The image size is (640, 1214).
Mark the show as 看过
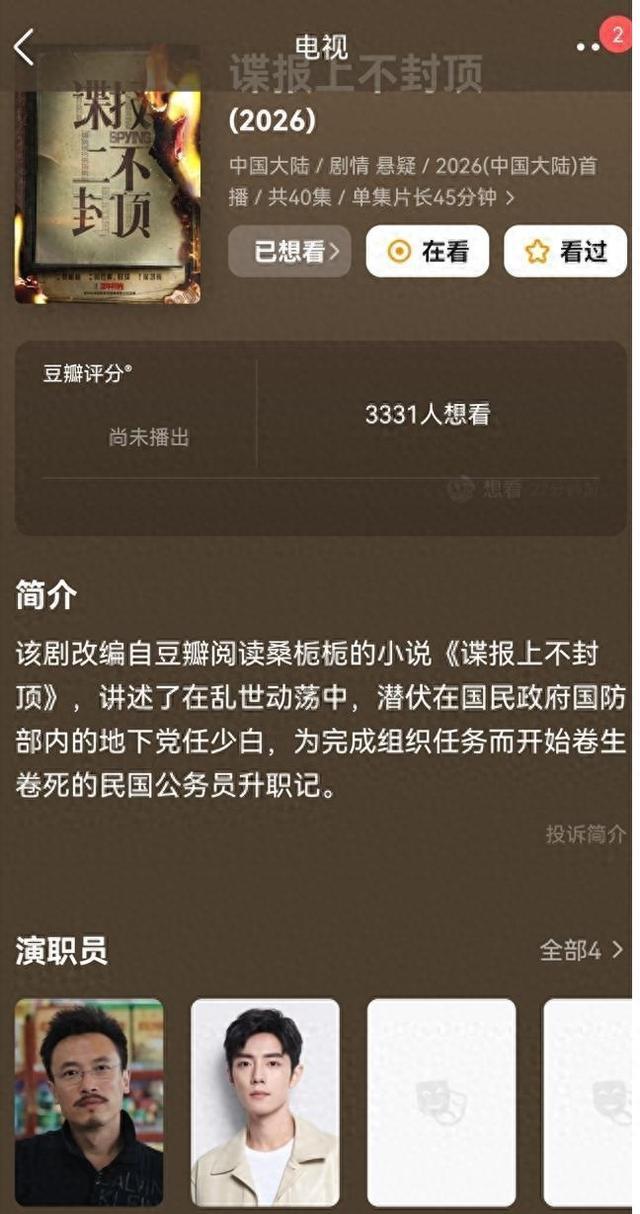click(565, 251)
